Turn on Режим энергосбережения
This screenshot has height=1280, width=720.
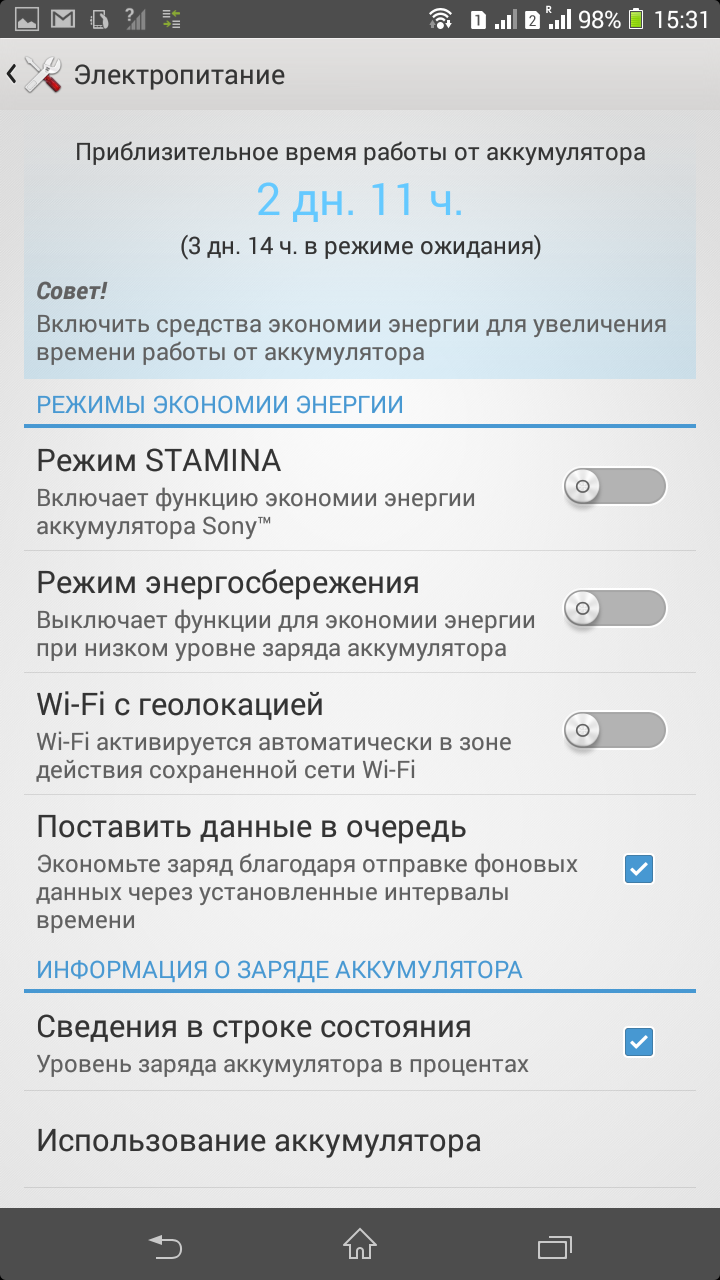[x=615, y=609]
